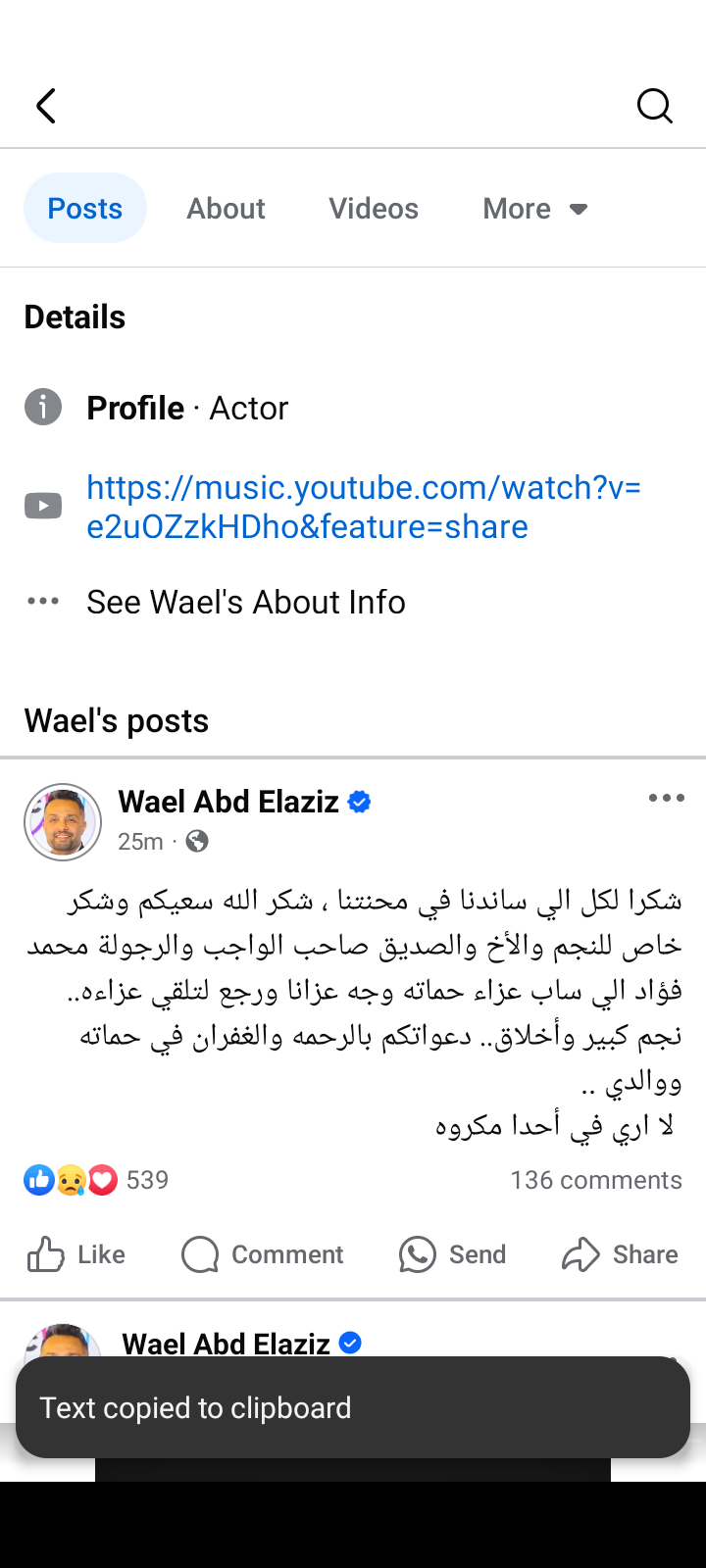706x1568 pixels.
Task: Like the post from 25m ago
Action: click(x=76, y=1254)
